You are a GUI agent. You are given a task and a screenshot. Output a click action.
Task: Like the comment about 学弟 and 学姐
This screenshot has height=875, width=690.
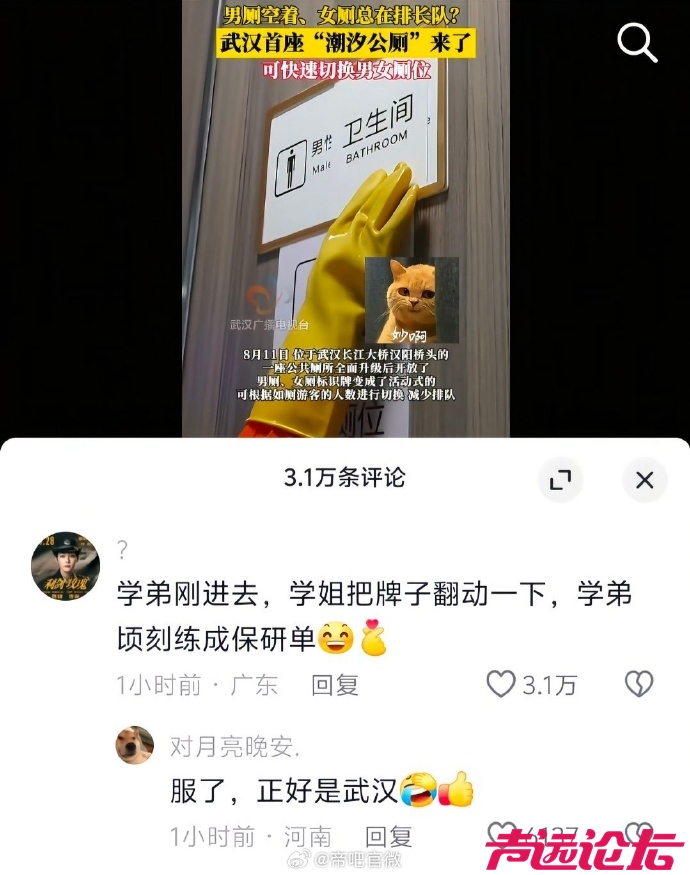(501, 684)
